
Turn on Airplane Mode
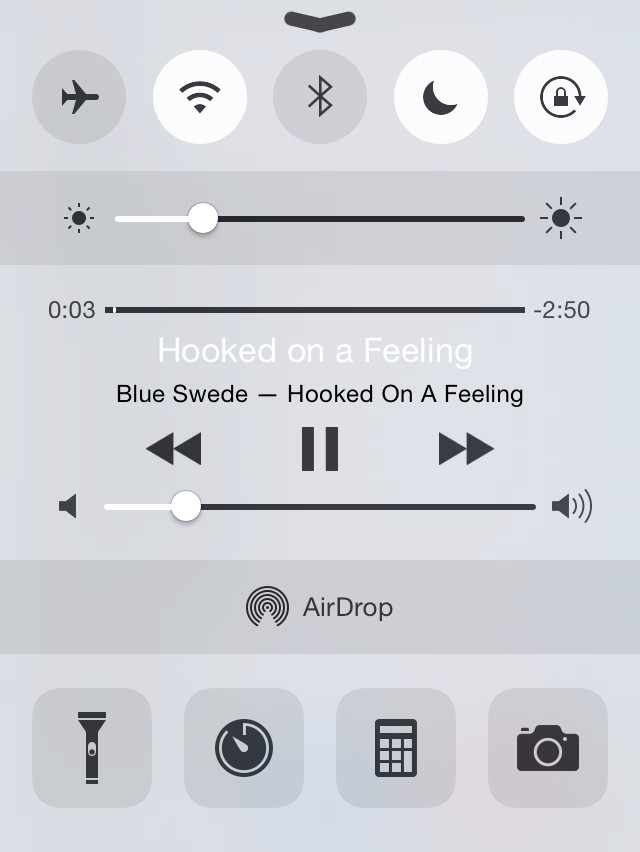(79, 97)
